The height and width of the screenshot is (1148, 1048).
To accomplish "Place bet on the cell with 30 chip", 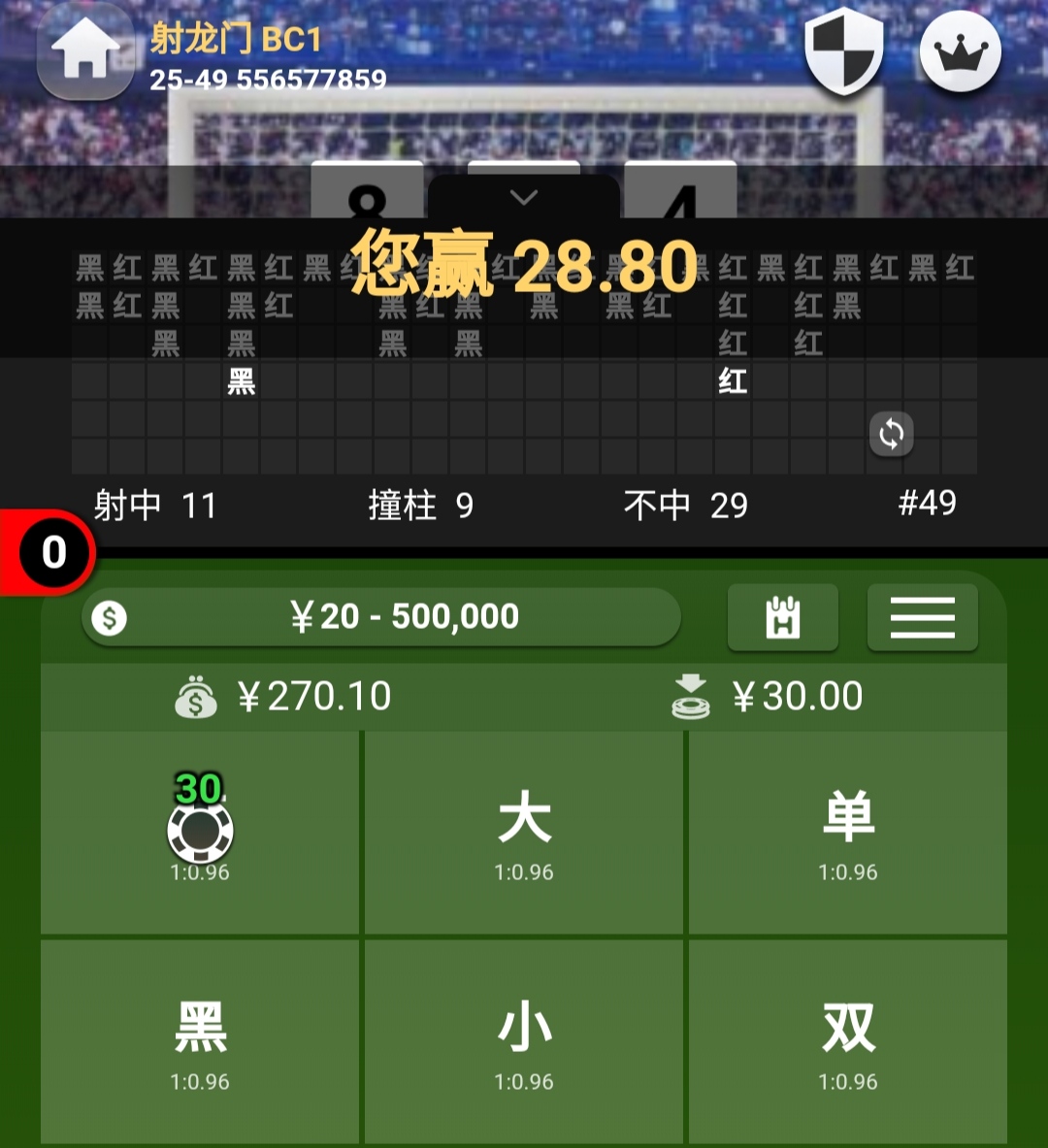I will coord(200,833).
